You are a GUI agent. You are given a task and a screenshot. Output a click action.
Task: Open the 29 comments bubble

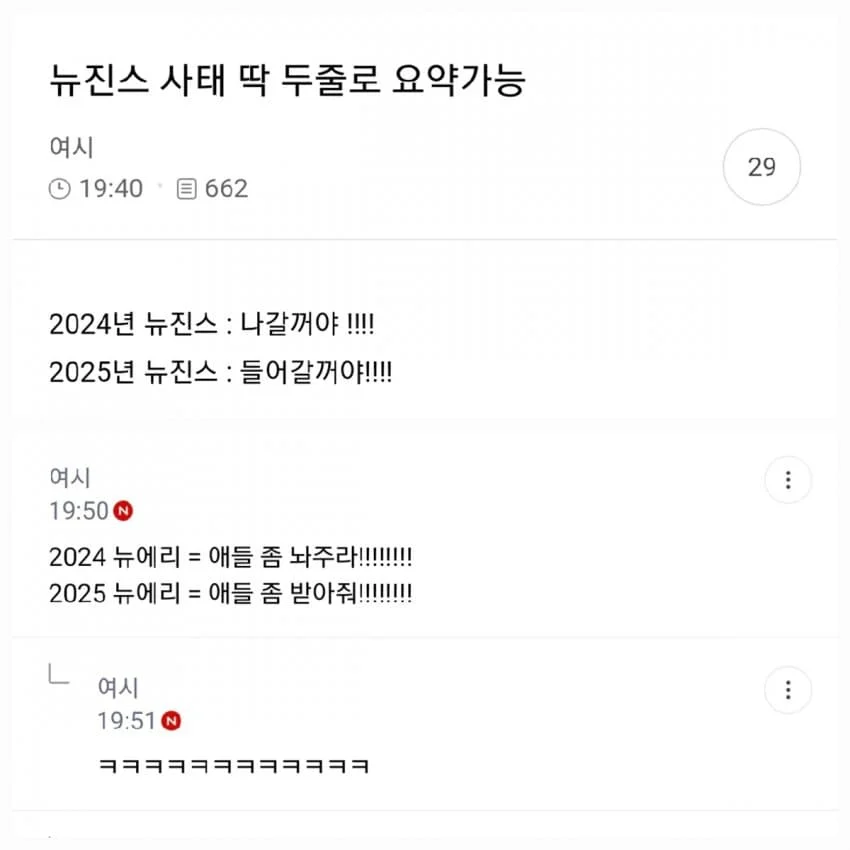pyautogui.click(x=761, y=167)
